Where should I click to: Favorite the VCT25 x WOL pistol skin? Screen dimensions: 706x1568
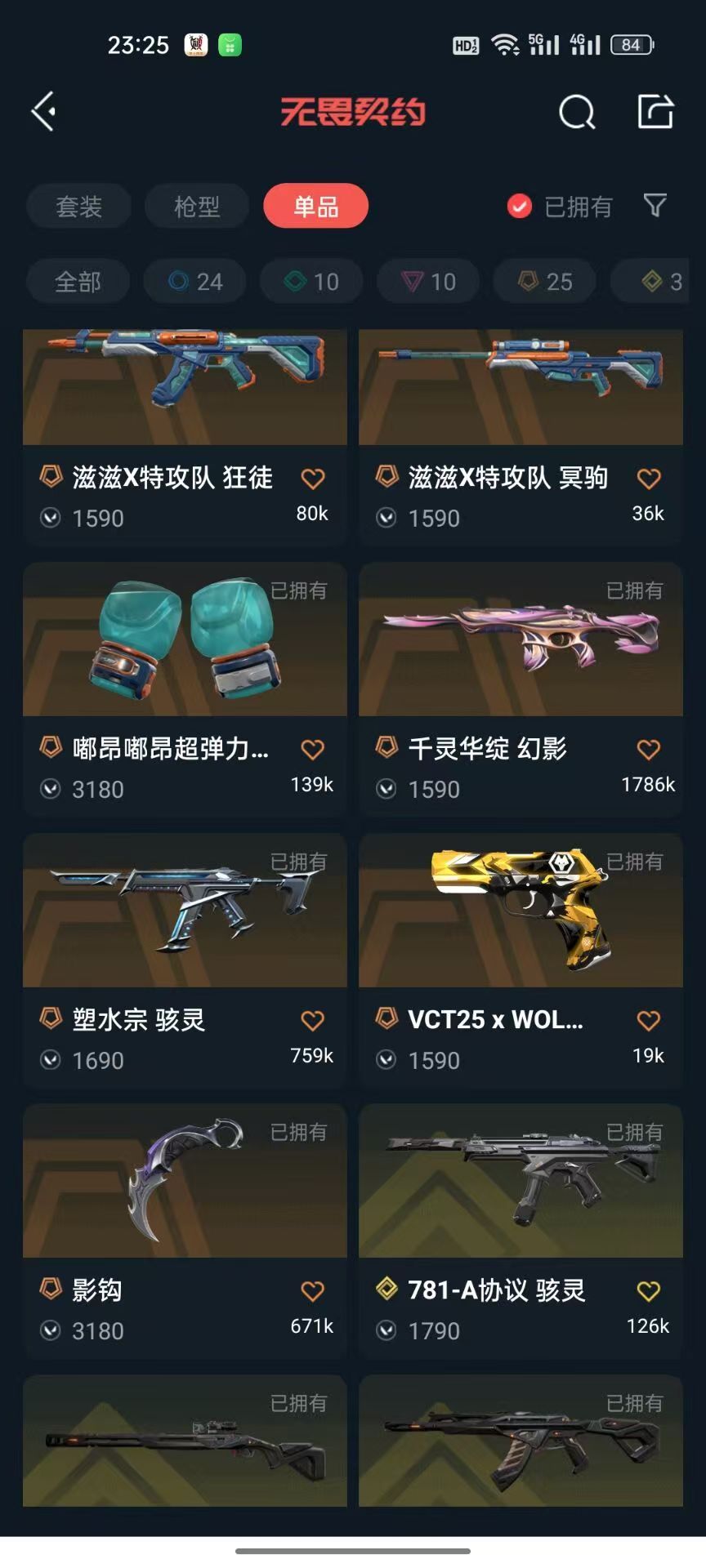649,1018
